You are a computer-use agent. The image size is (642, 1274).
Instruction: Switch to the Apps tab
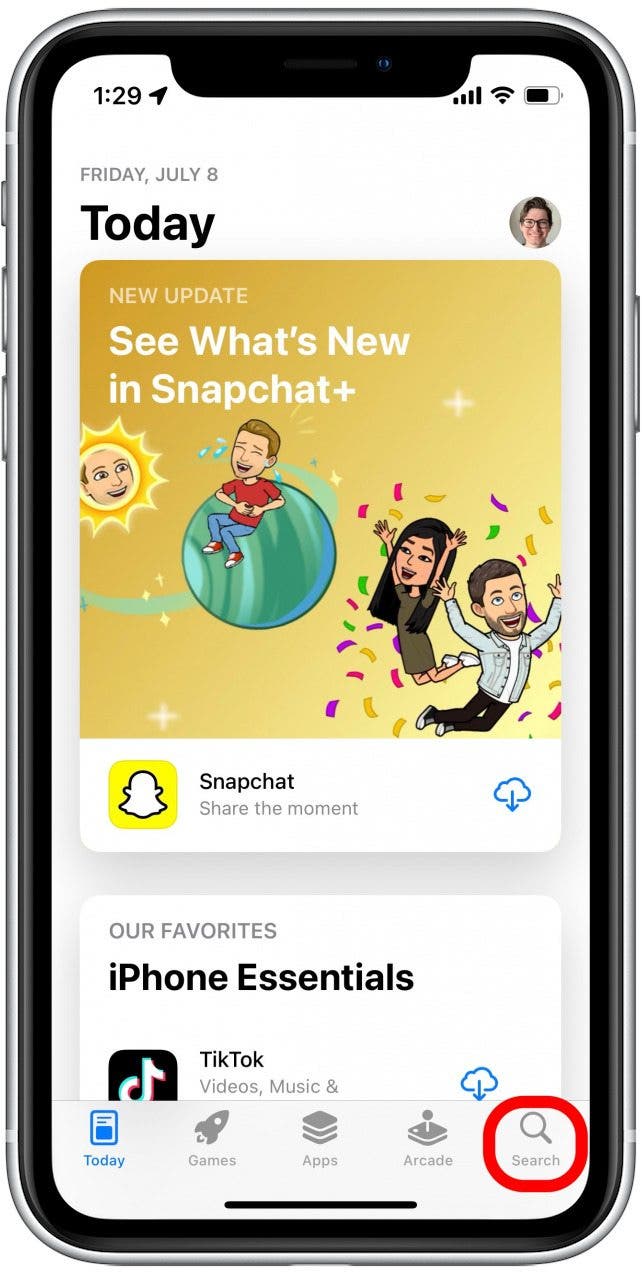pyautogui.click(x=320, y=1140)
